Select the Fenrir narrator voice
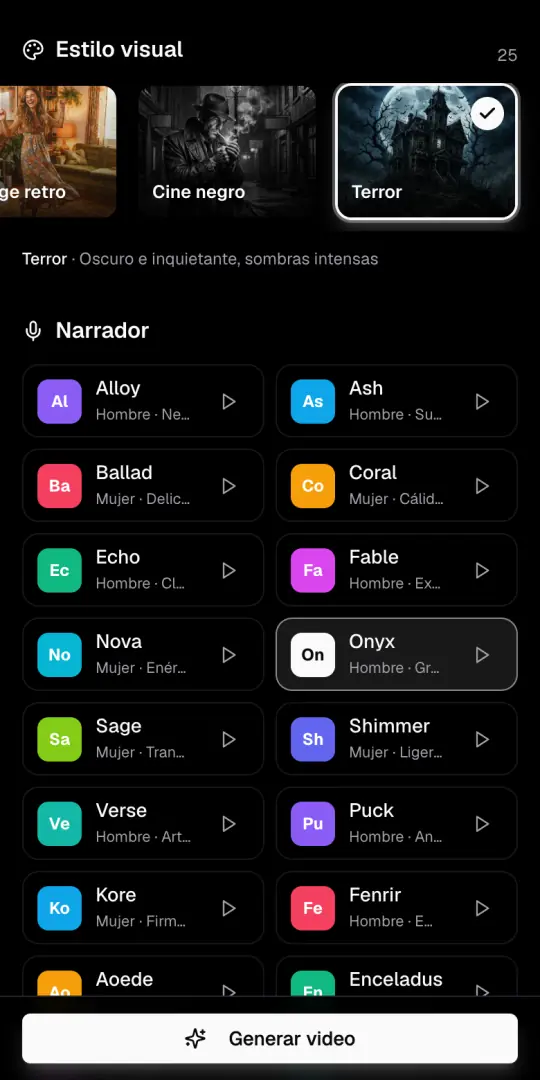Viewport: 540px width, 1080px height. (x=397, y=908)
